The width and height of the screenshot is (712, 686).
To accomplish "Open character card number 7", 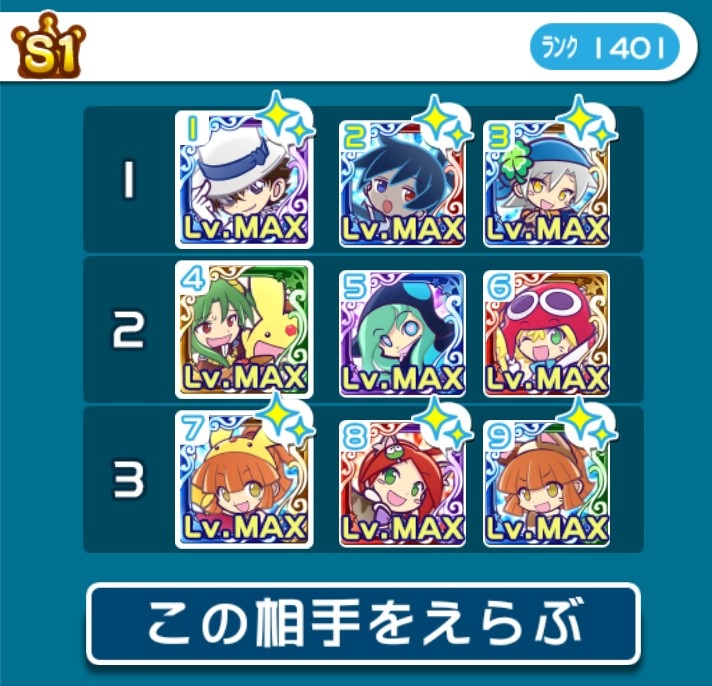I will [x=243, y=480].
